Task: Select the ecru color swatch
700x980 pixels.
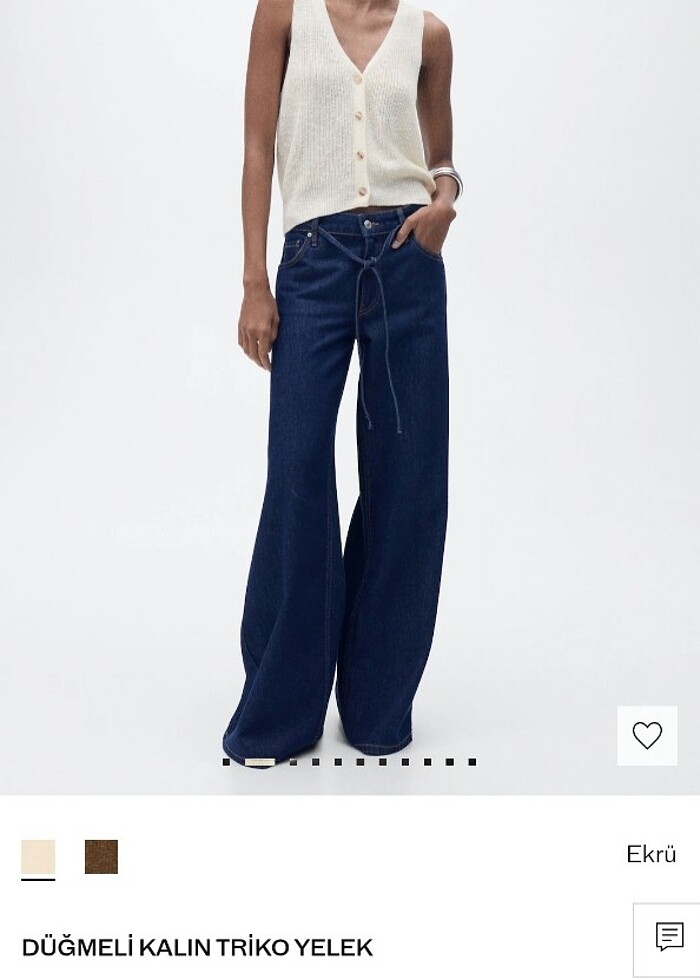Action: tap(38, 857)
